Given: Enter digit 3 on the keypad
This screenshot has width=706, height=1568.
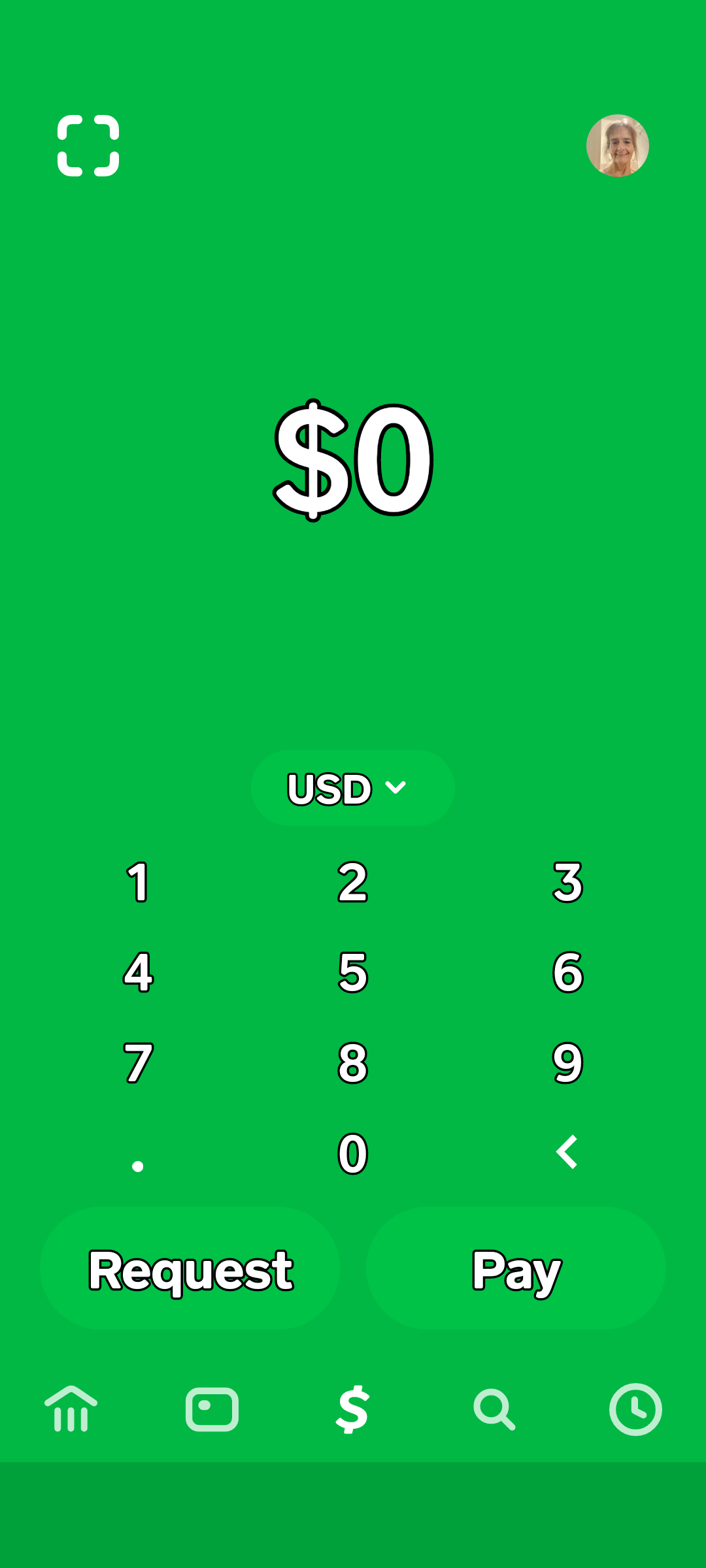Looking at the screenshot, I should (x=567, y=882).
